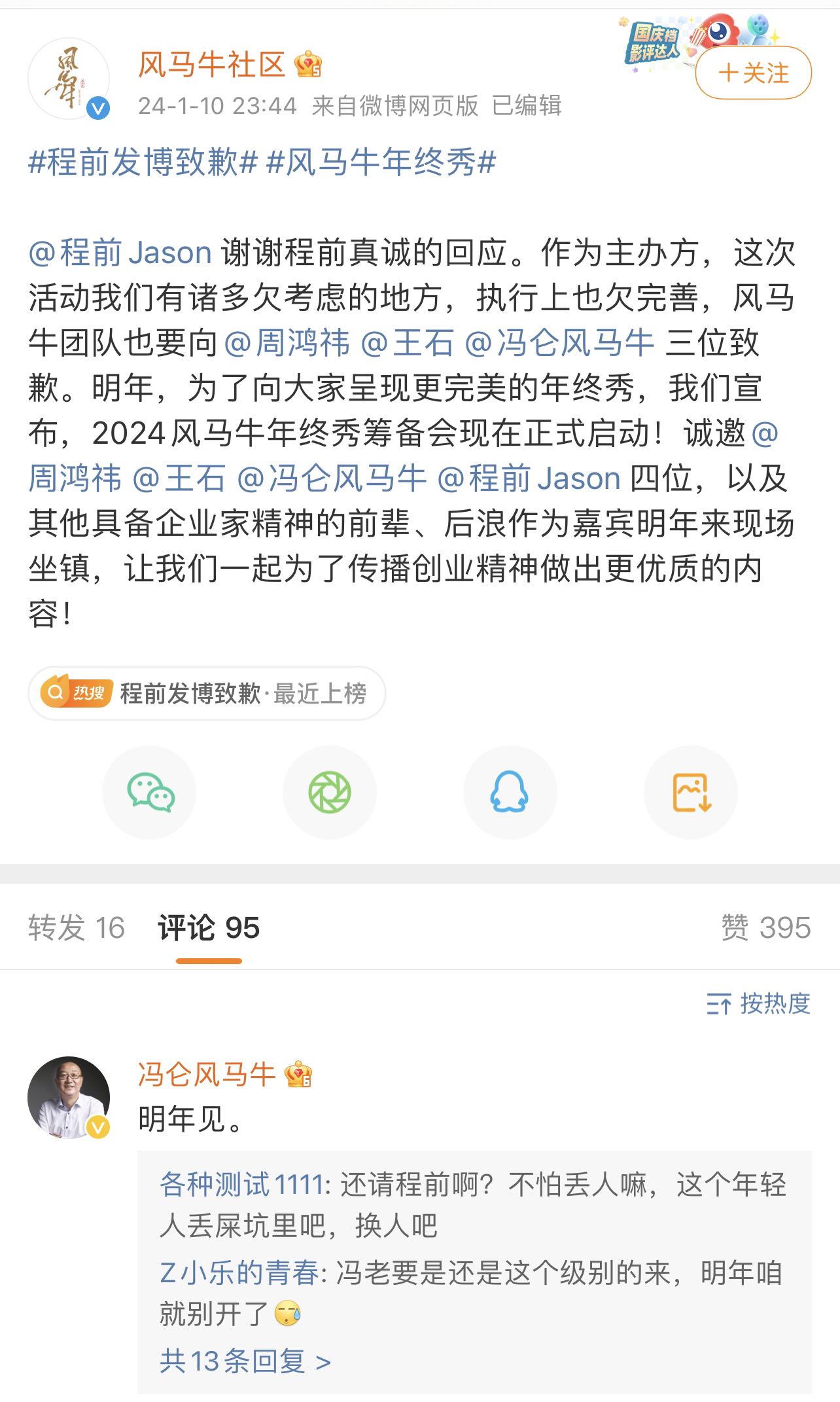Screen dimensions: 840x1402
Task: Open the 国庆档影评达人 badge
Action: coord(654,43)
